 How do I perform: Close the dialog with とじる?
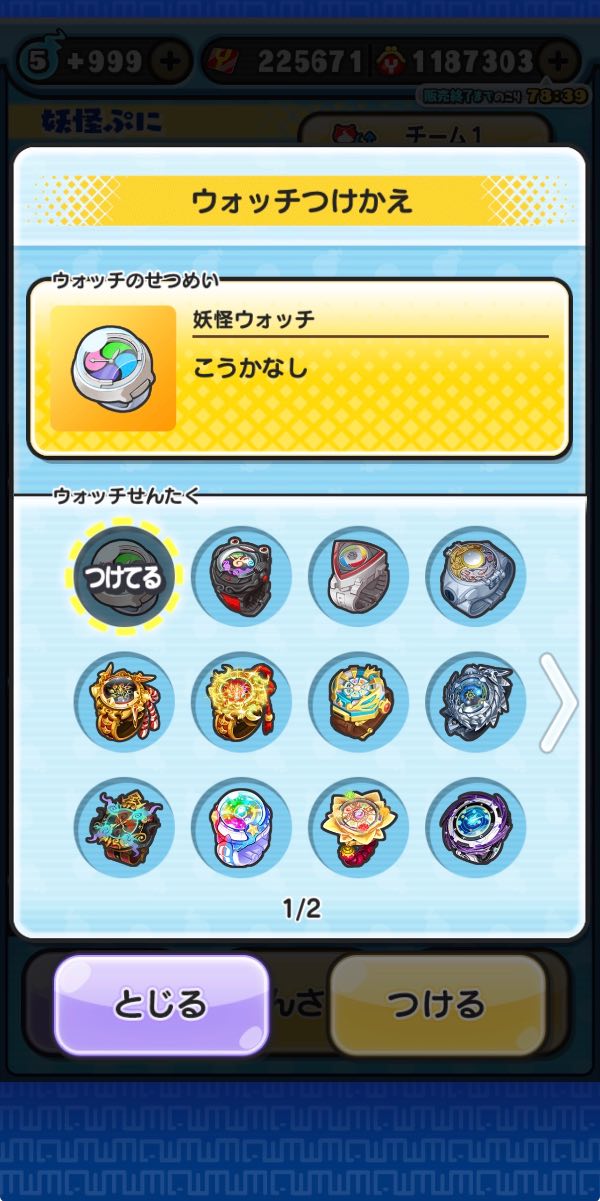161,1003
